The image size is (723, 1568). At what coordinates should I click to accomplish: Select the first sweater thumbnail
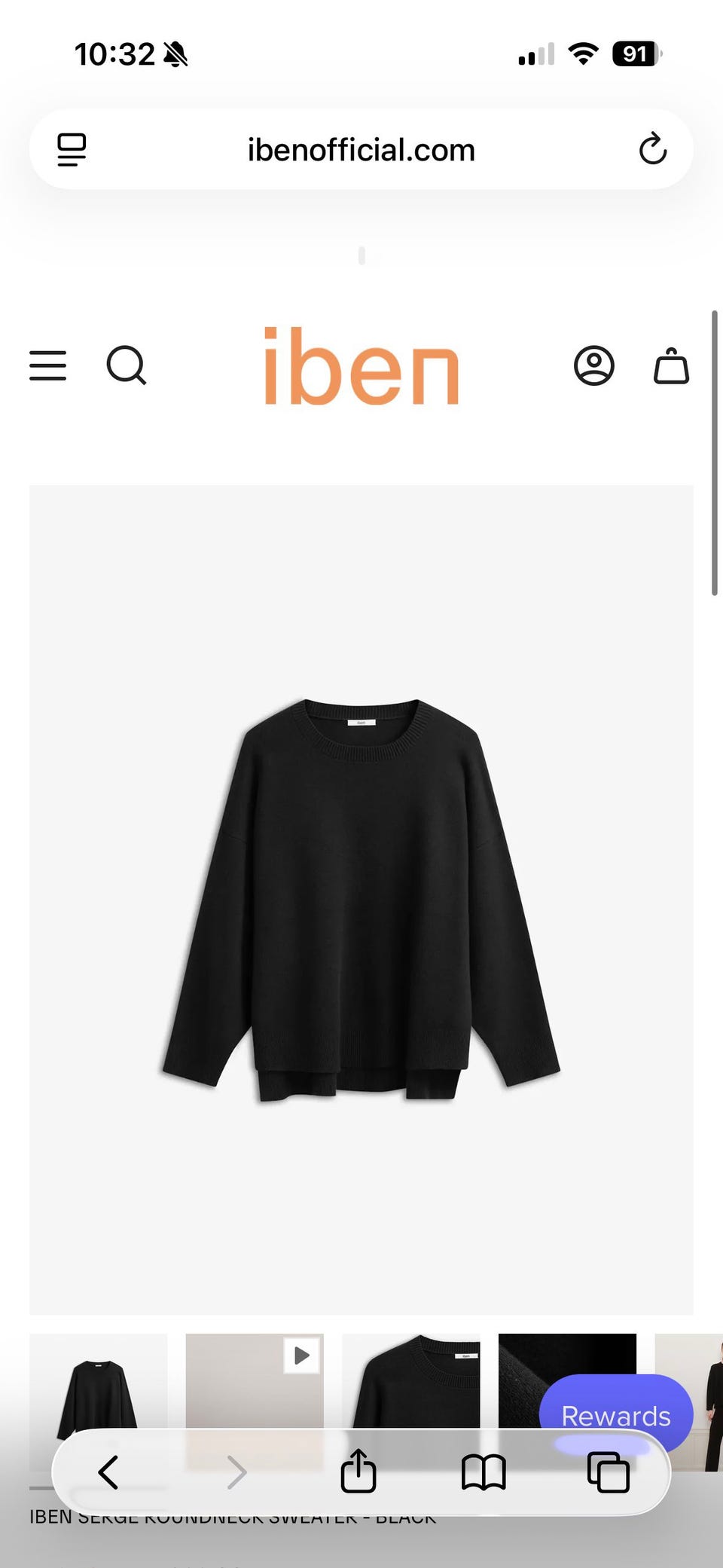tap(98, 1386)
